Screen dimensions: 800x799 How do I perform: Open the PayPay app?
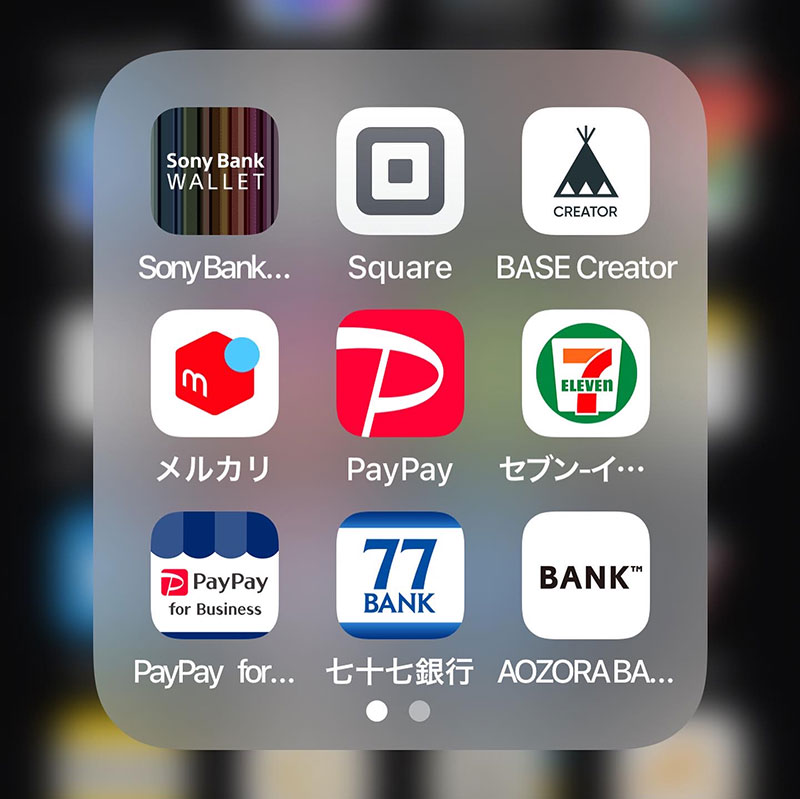click(x=400, y=373)
